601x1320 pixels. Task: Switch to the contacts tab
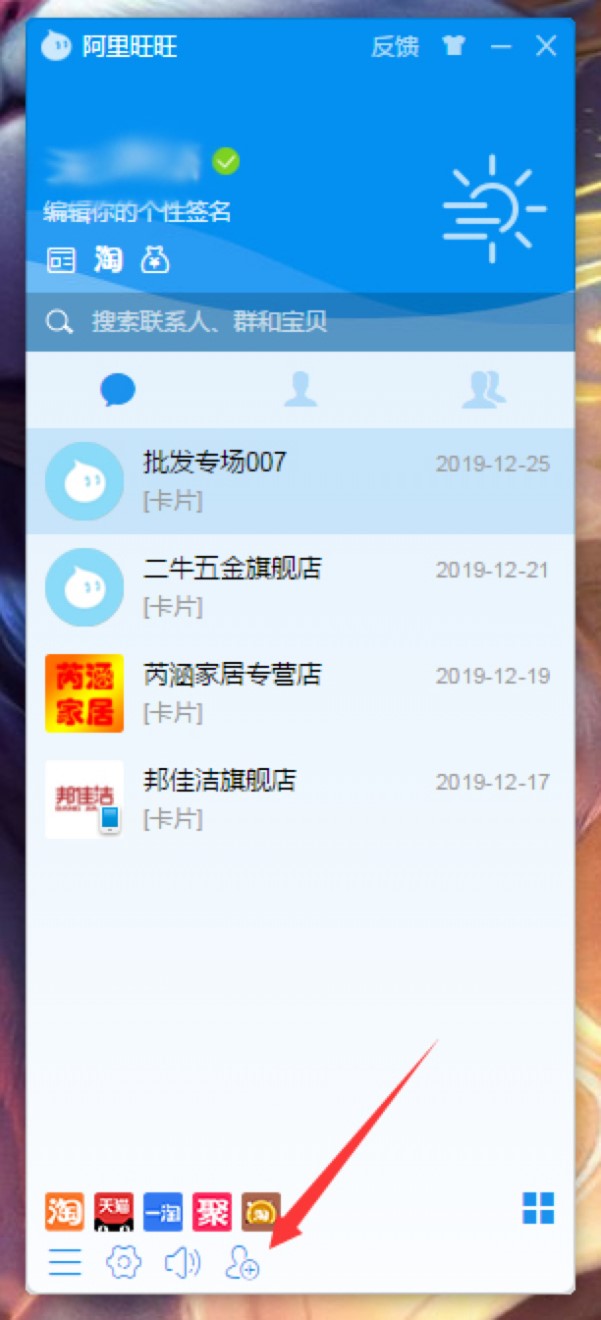point(300,389)
